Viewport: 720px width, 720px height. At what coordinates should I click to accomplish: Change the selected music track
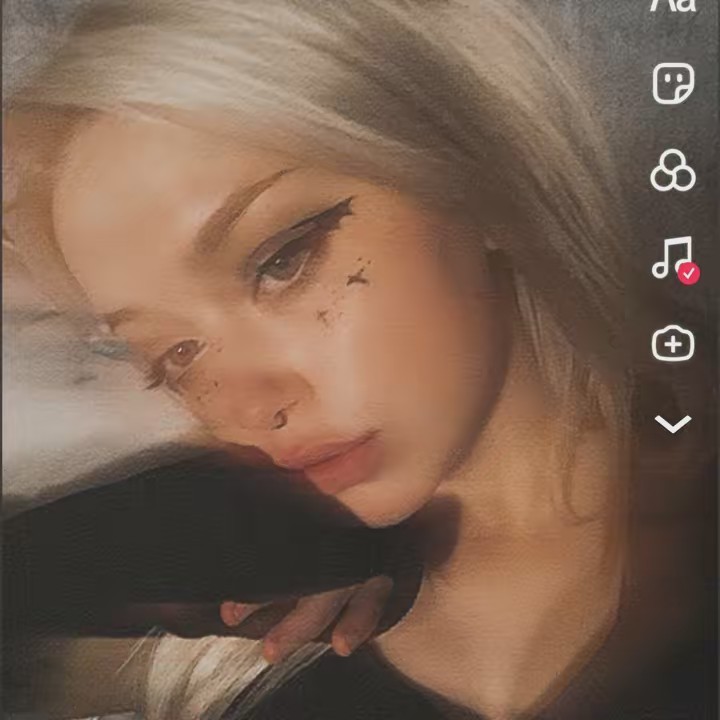click(x=673, y=258)
